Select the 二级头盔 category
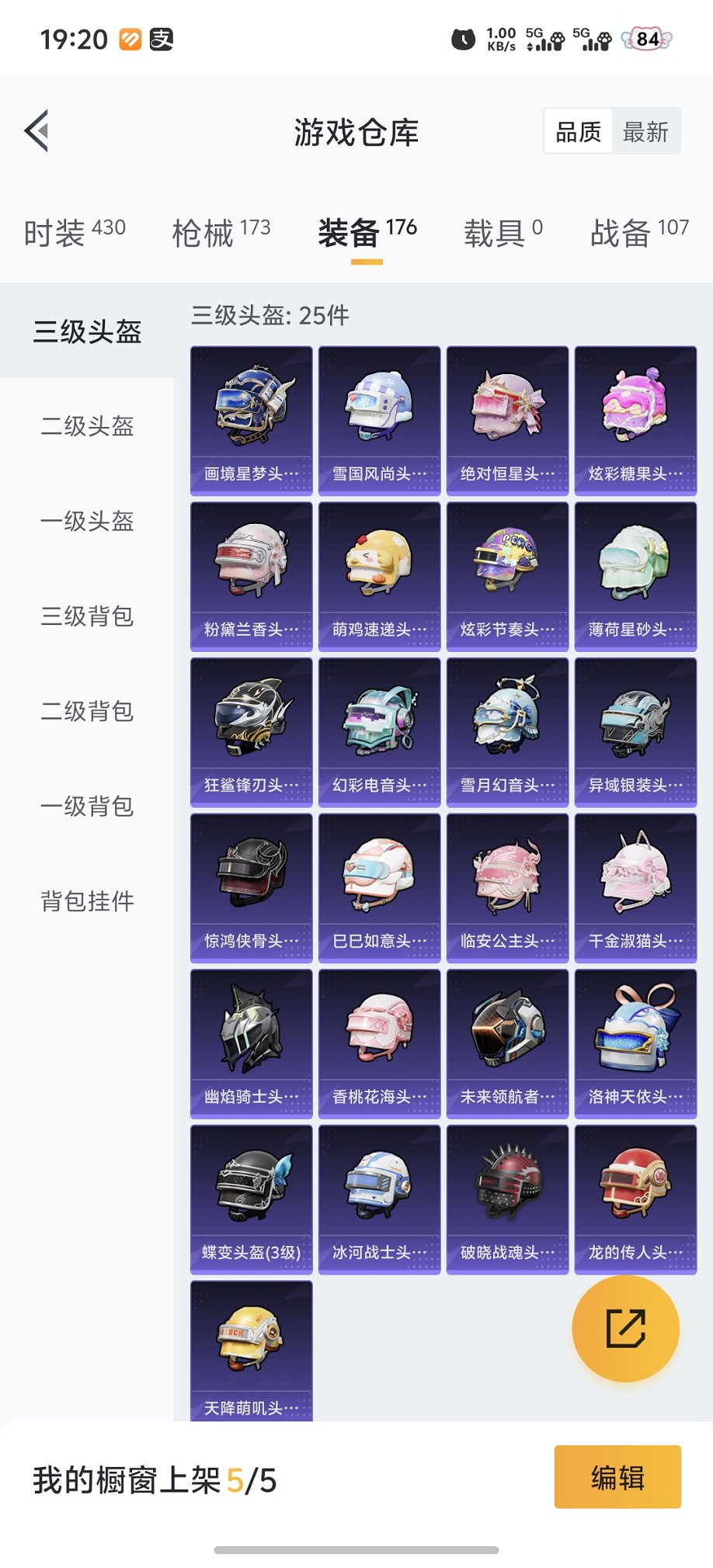 pyautogui.click(x=87, y=425)
